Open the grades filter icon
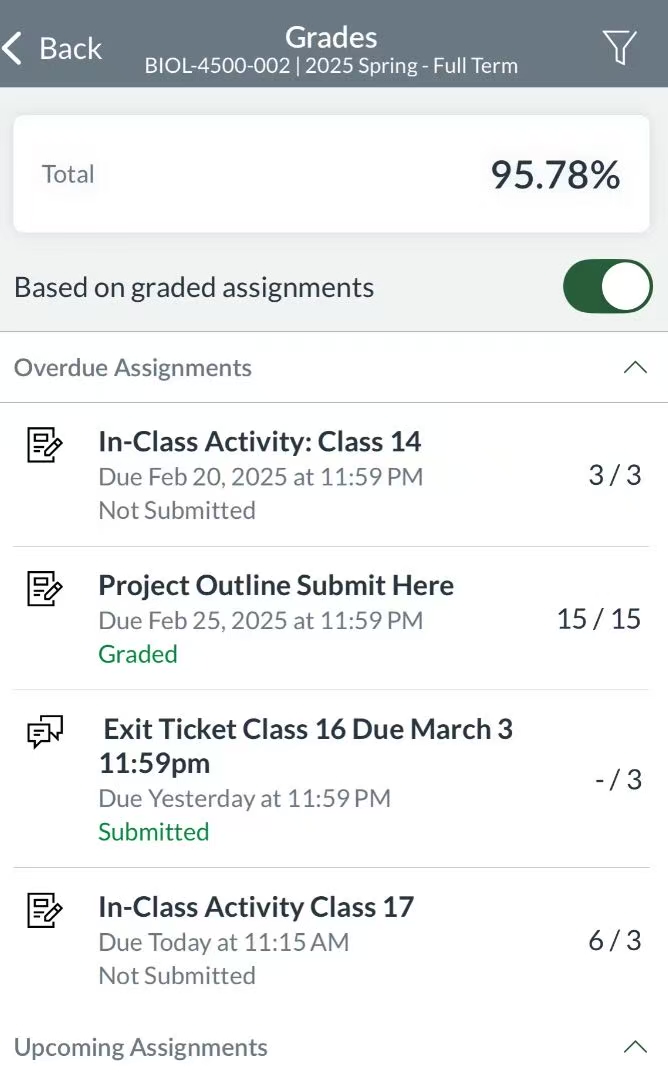This screenshot has width=668, height=1078. point(619,47)
